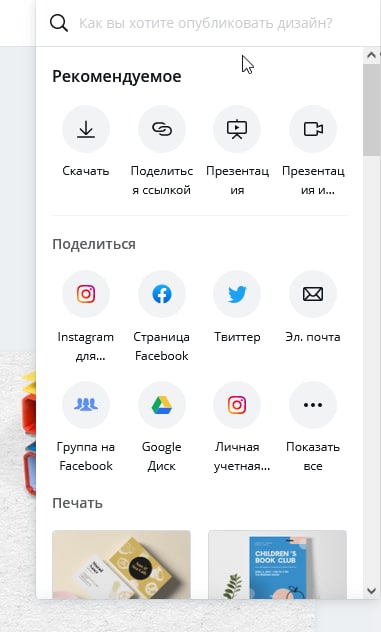Choose Поделиться ссылкой link sharing

(x=162, y=151)
